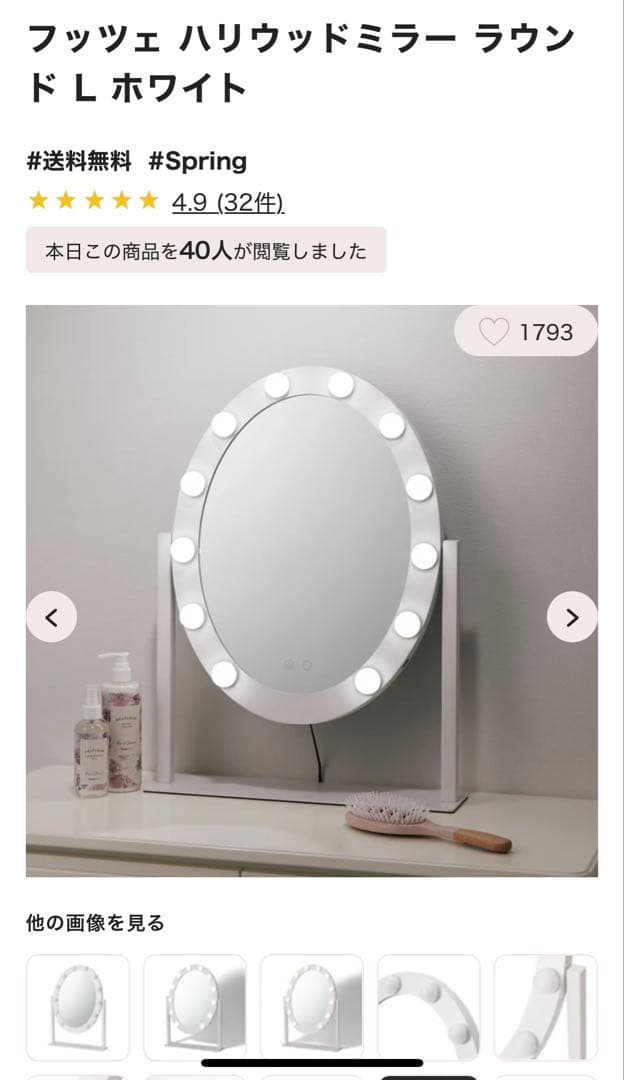Open the 4.9 (32件) reviews link
The height and width of the screenshot is (1080, 624).
pos(228,202)
